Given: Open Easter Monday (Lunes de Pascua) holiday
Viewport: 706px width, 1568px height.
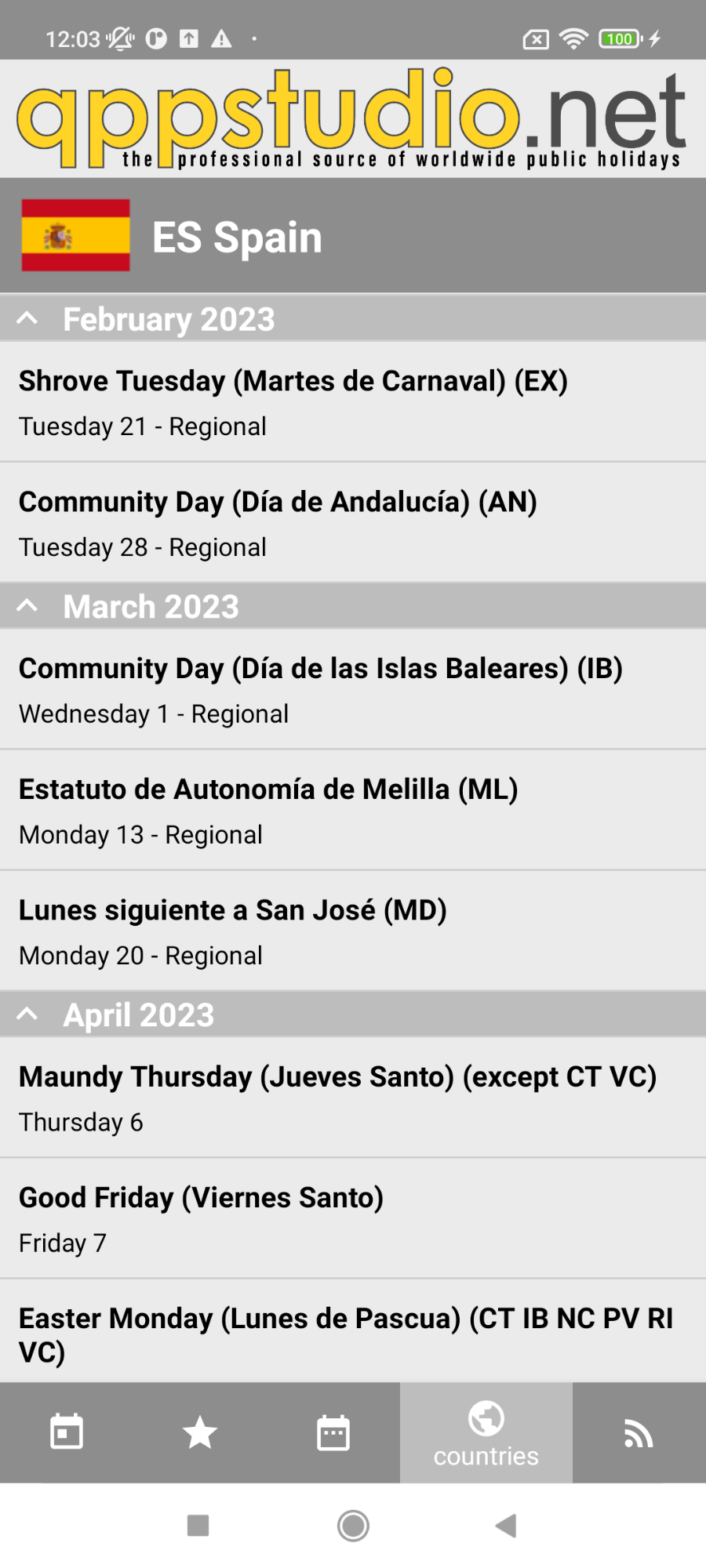Looking at the screenshot, I should [353, 1332].
